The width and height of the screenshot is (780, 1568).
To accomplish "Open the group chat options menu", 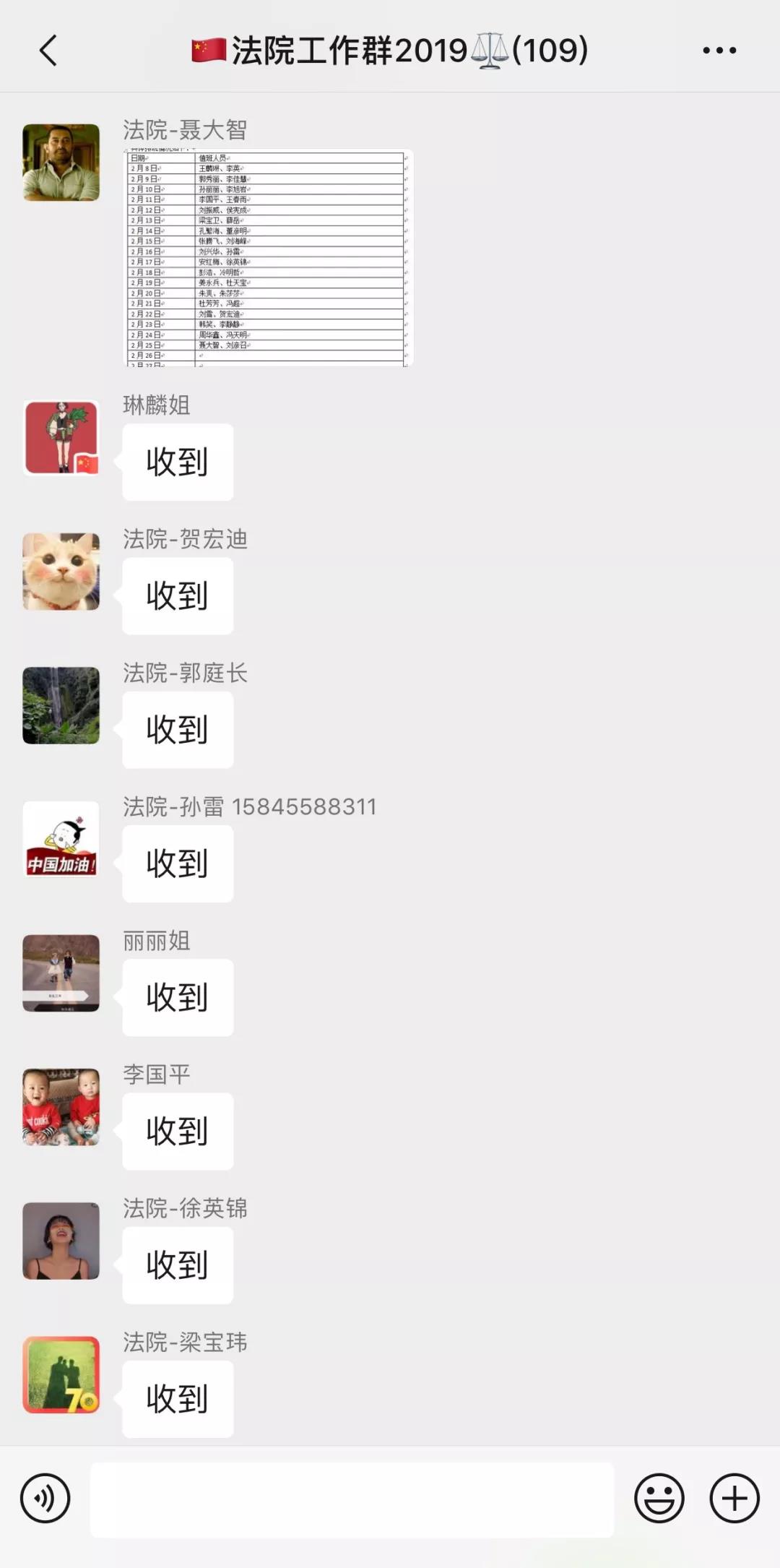I will pos(719,51).
